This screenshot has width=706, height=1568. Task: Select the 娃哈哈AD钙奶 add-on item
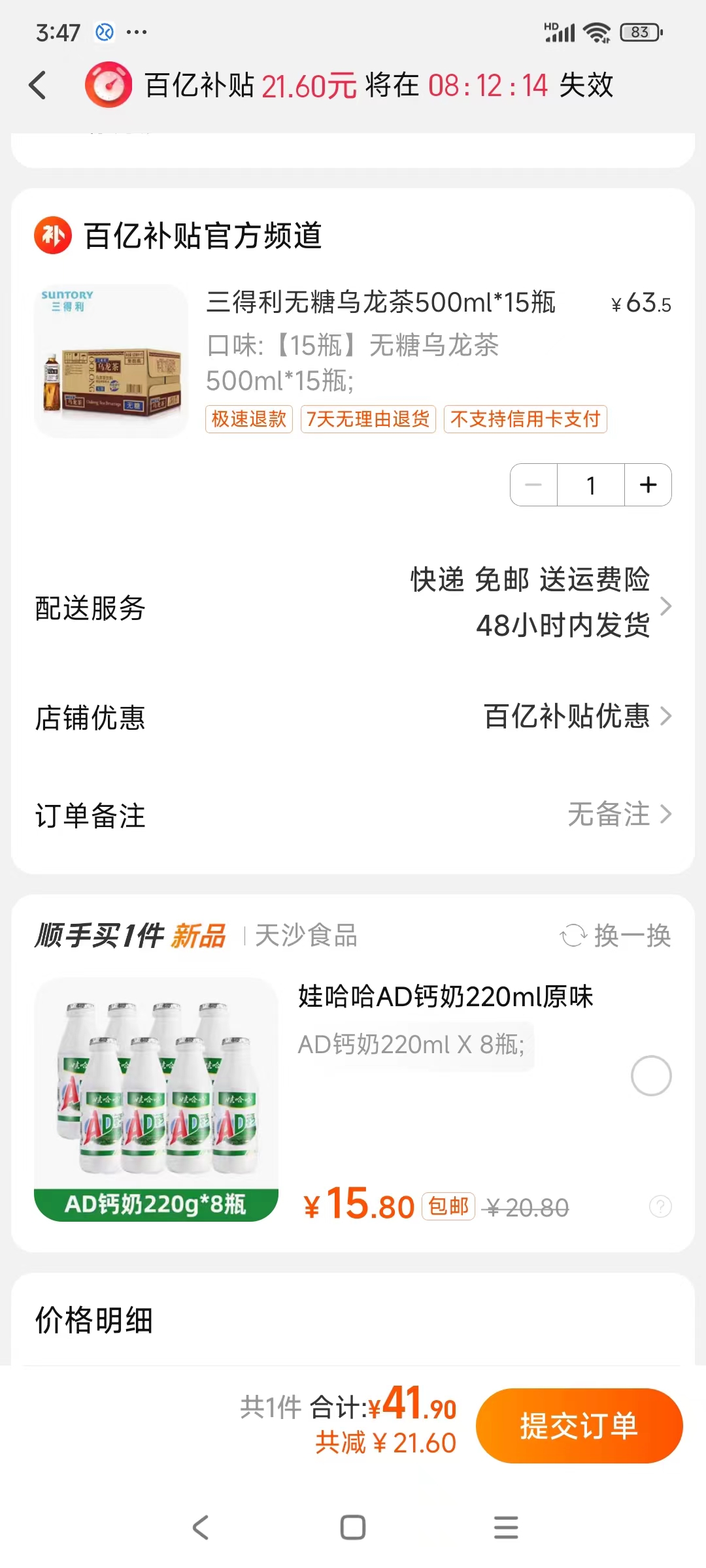click(x=650, y=1075)
